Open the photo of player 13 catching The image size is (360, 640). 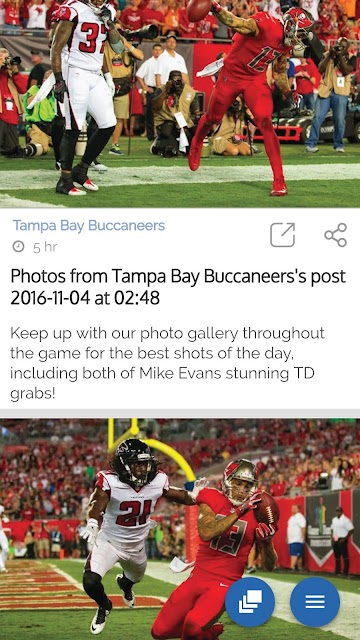click(x=180, y=529)
